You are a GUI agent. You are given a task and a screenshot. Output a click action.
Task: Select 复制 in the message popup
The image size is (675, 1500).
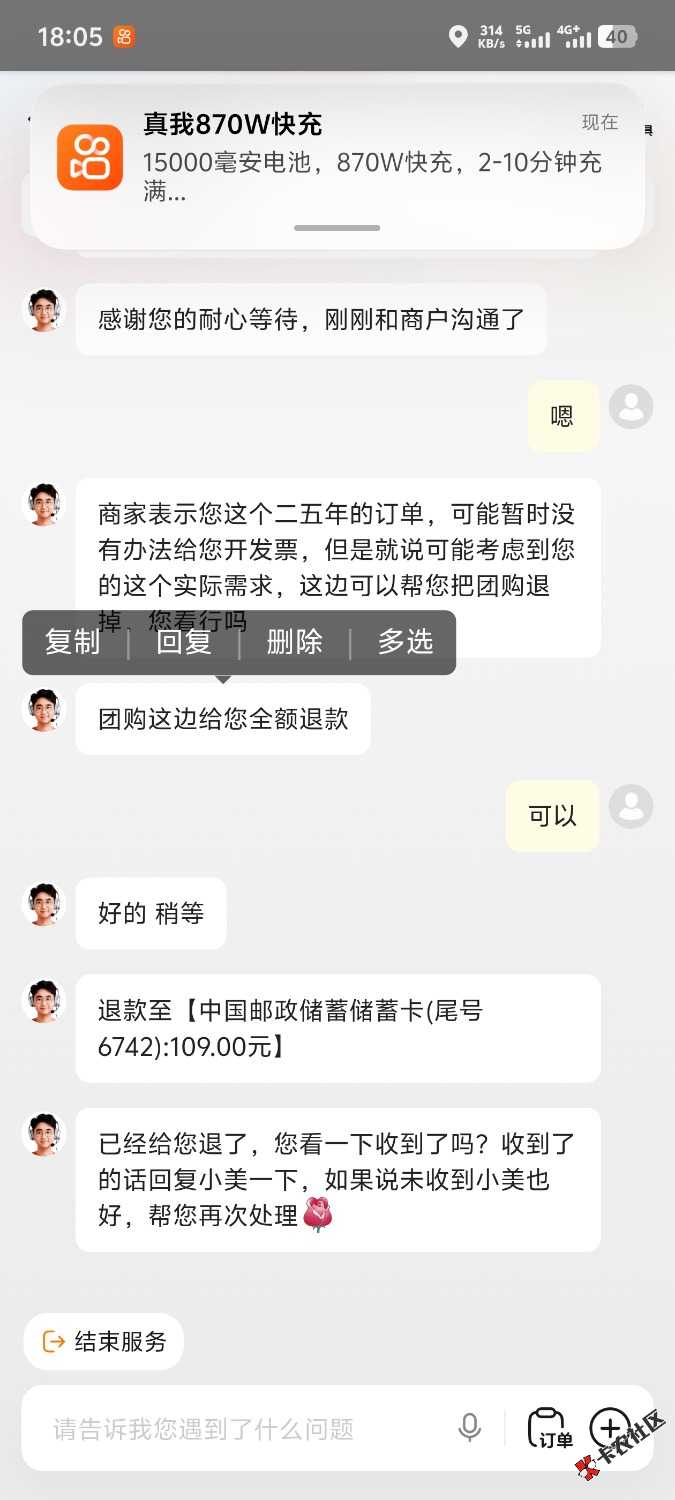[73, 642]
